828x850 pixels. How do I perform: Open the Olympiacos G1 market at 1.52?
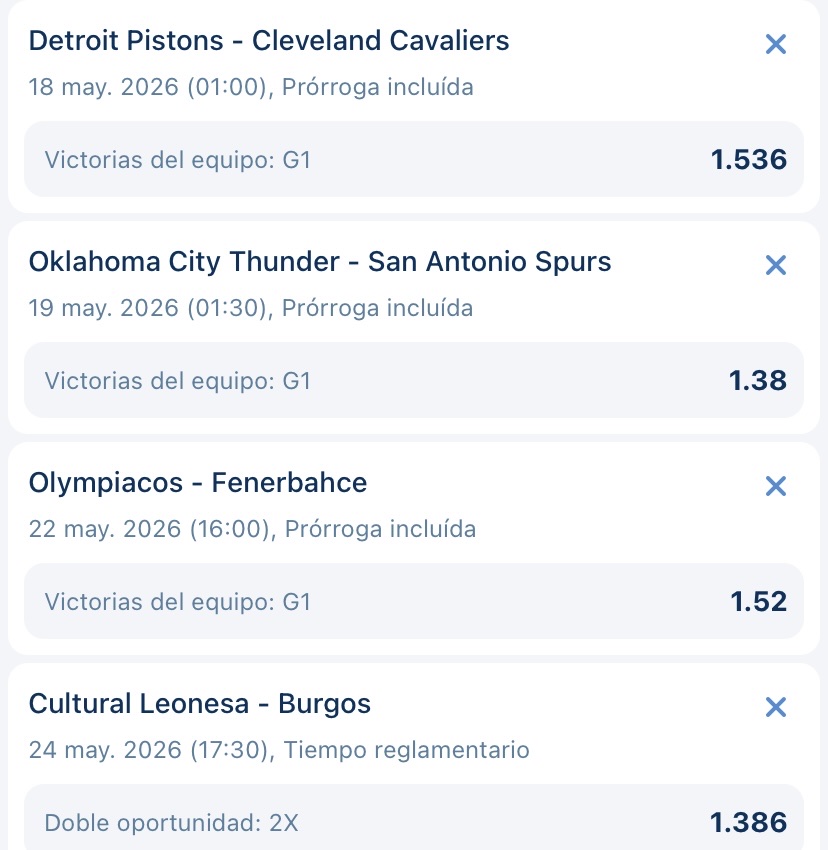tap(414, 601)
